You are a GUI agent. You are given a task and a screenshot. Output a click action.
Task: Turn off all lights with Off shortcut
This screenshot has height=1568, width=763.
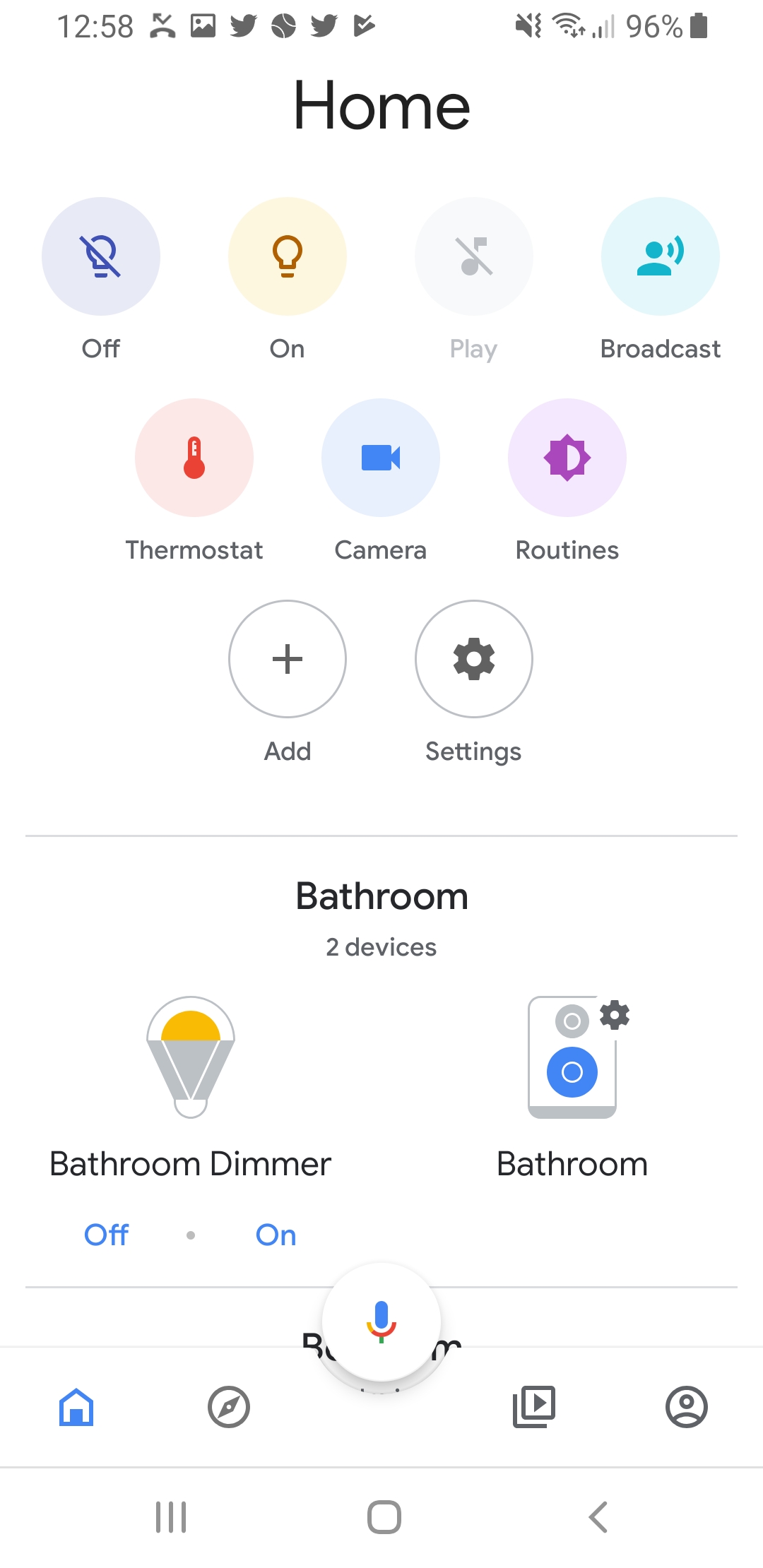(x=101, y=256)
